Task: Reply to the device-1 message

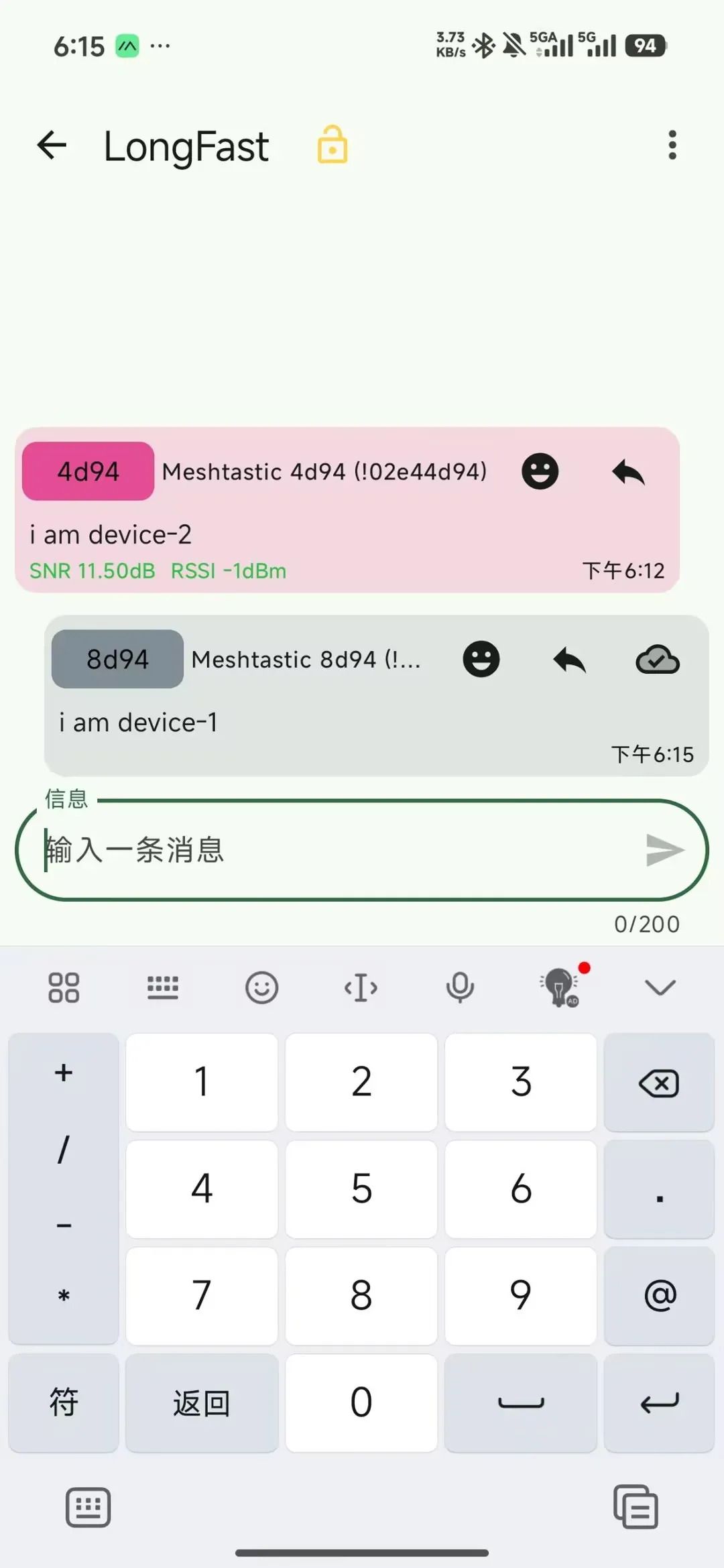Action: [570, 660]
